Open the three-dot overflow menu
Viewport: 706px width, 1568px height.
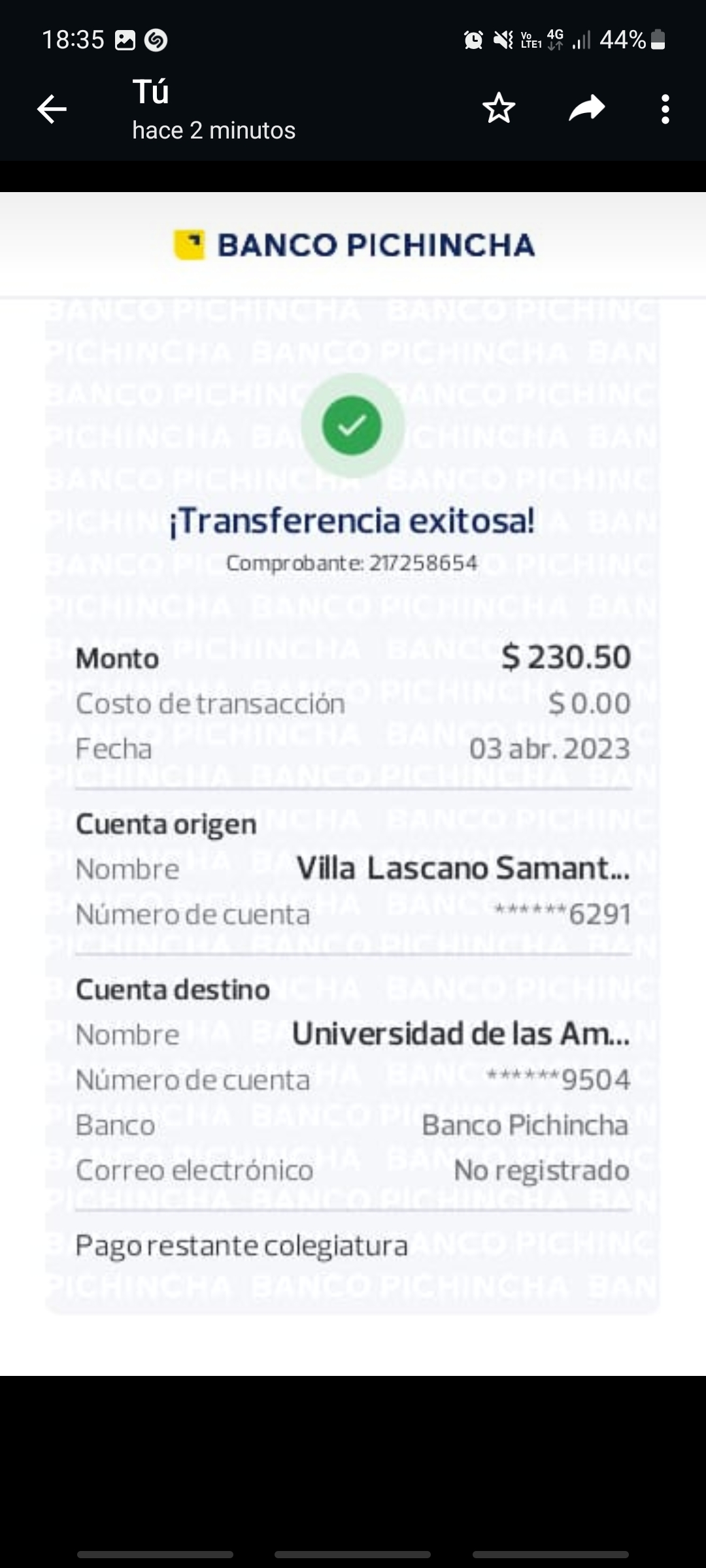pos(665,109)
